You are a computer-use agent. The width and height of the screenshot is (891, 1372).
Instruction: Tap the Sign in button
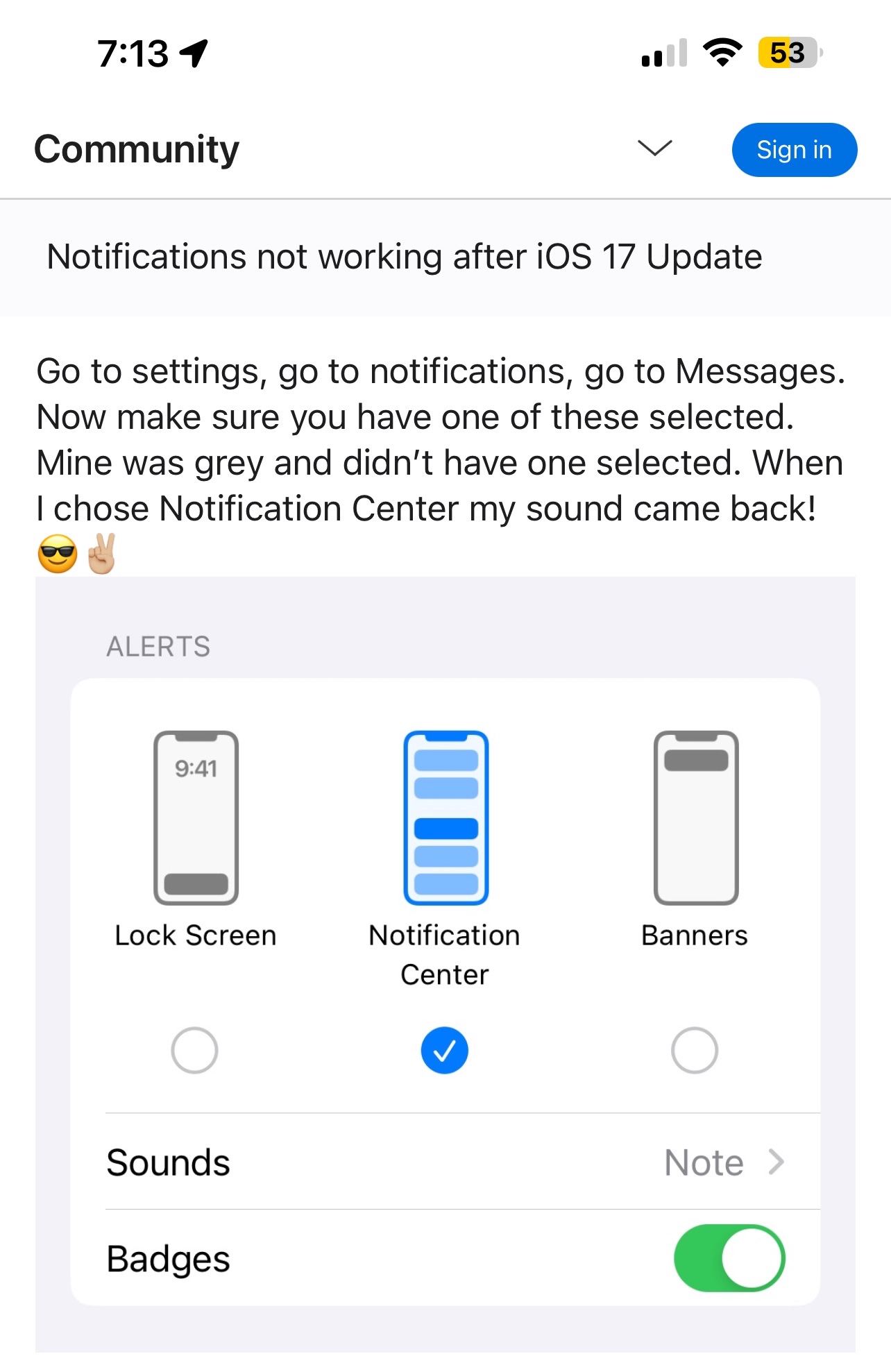pos(794,150)
